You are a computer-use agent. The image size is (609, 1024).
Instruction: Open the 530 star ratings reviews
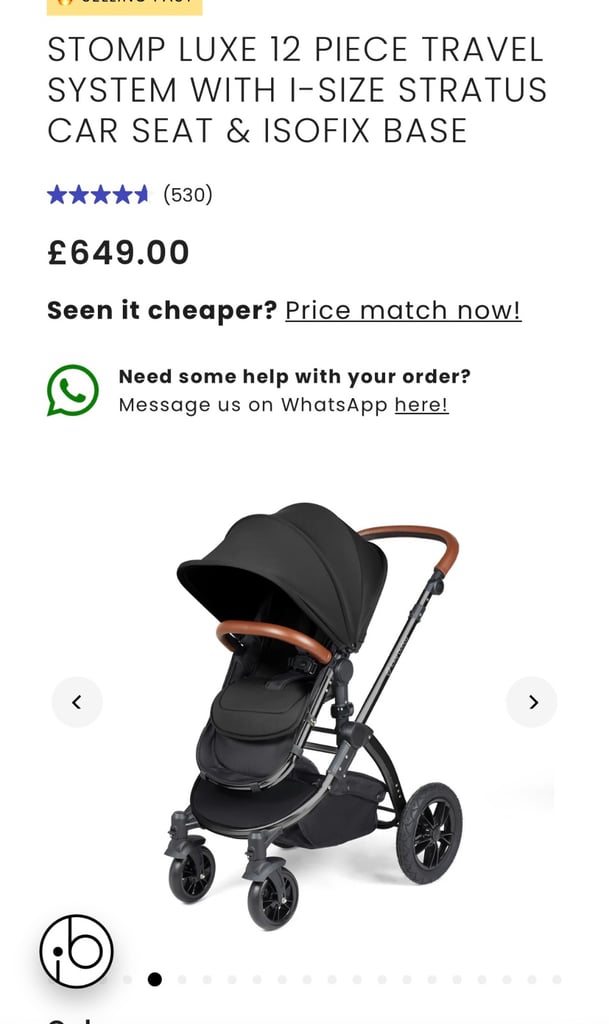pyautogui.click(x=130, y=195)
